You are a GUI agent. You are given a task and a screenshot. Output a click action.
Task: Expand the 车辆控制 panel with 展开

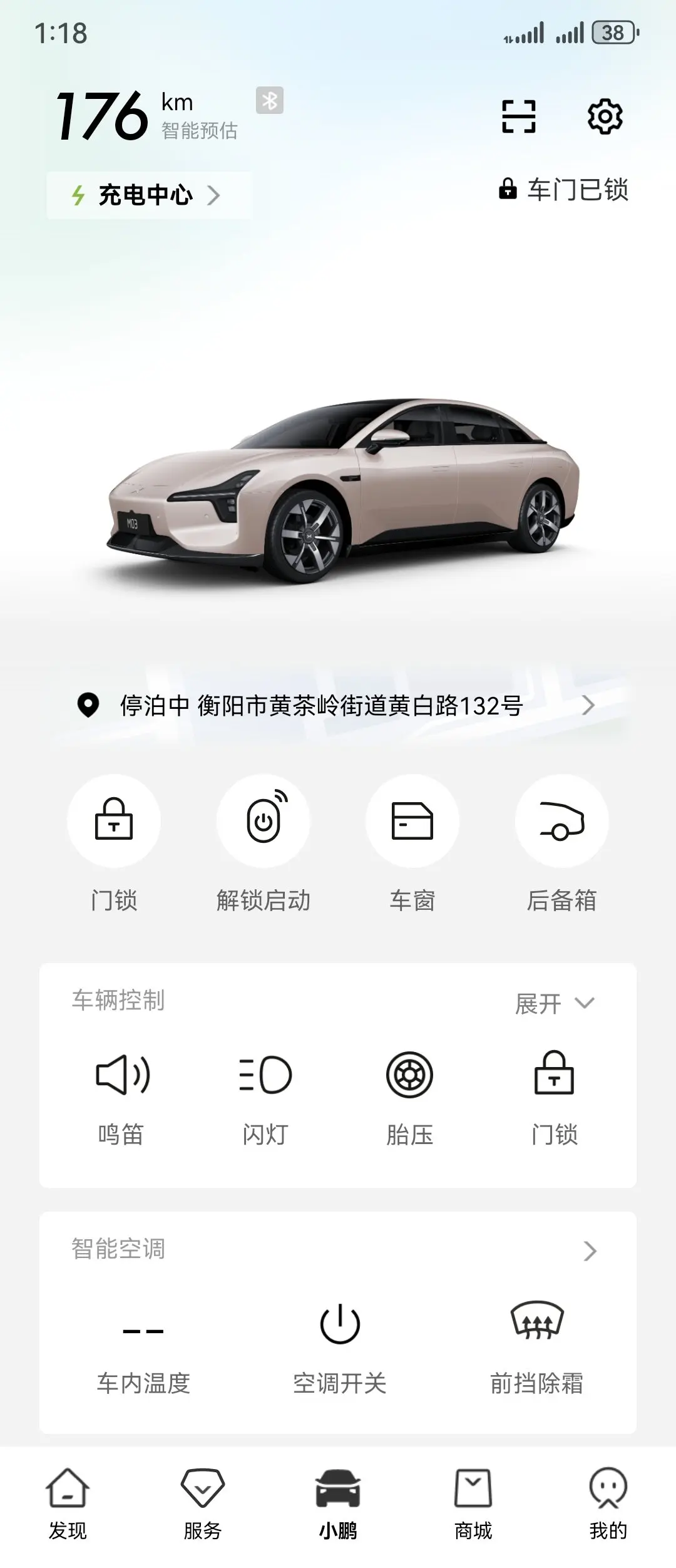click(x=554, y=1004)
